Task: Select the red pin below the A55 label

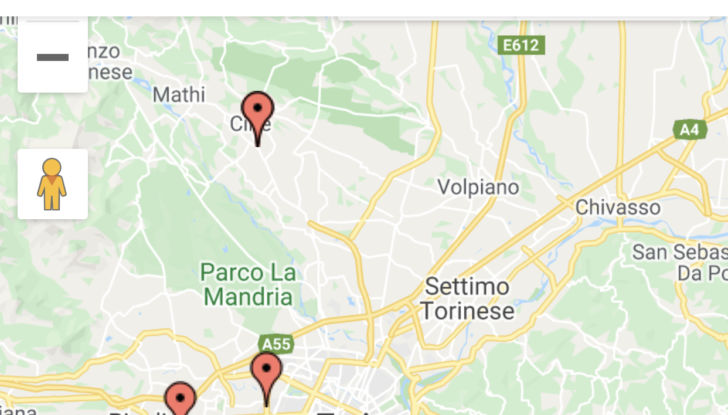Action: point(266,374)
